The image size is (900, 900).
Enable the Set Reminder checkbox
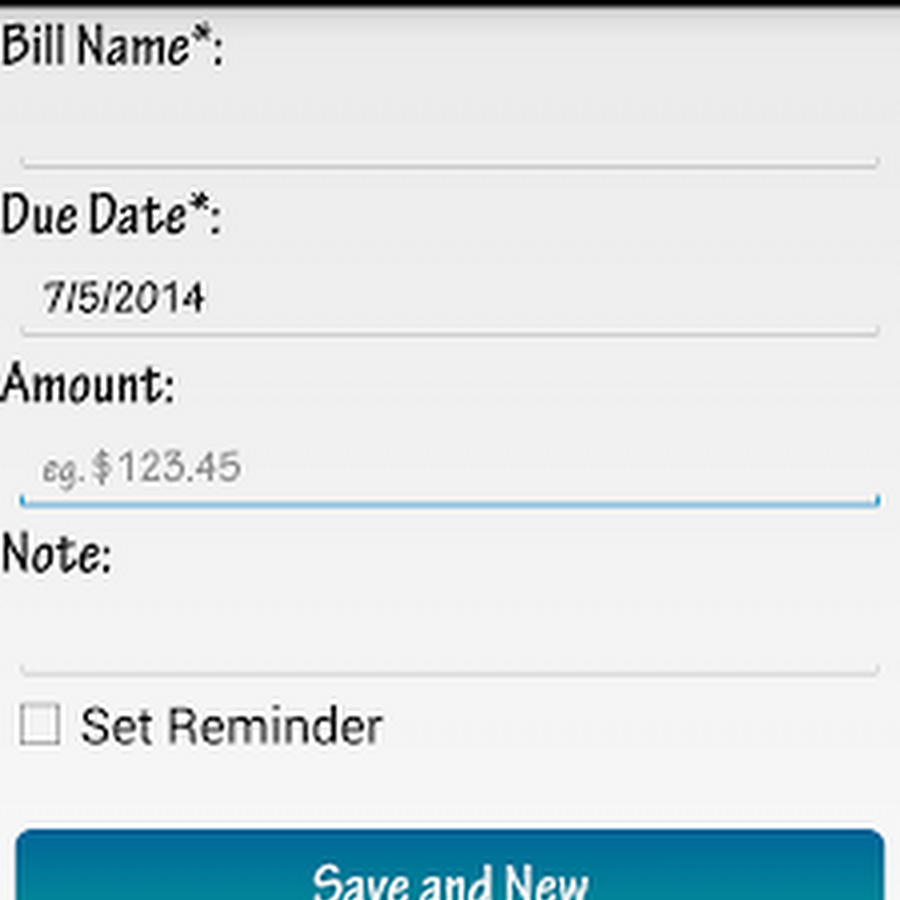pos(40,725)
